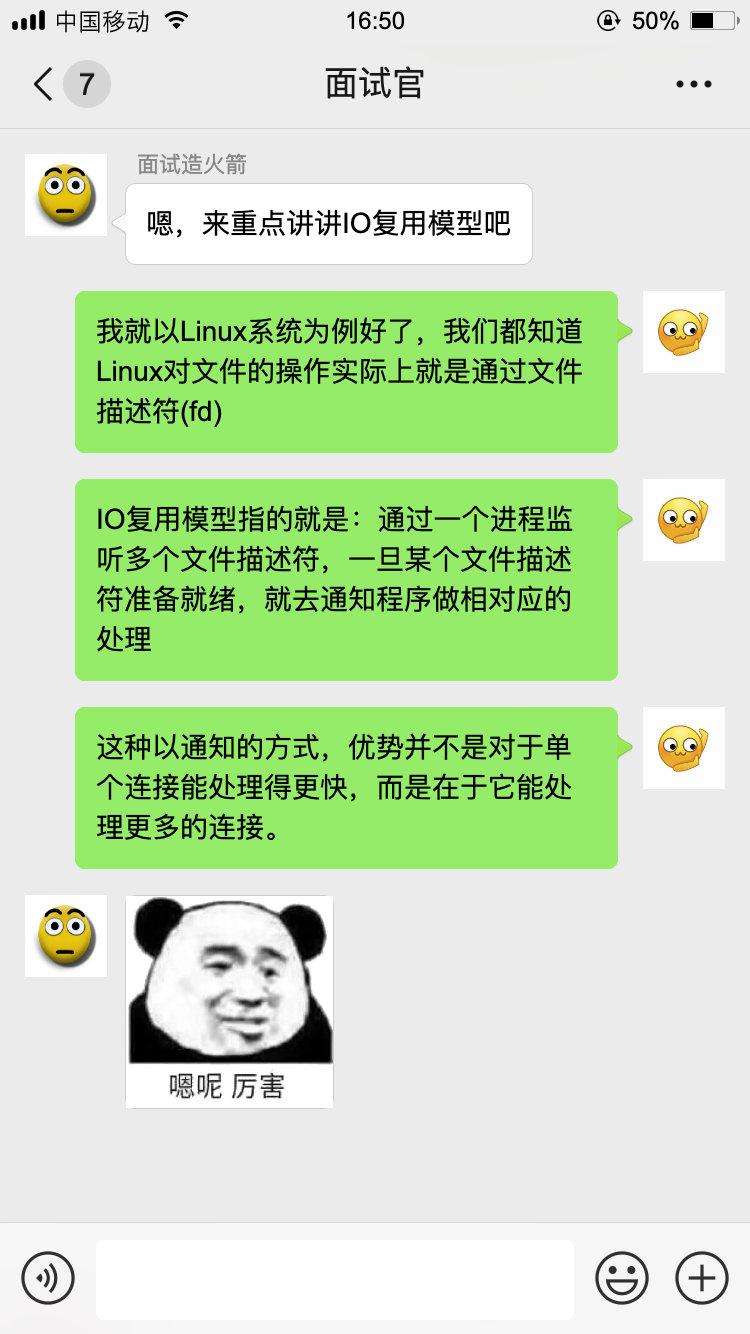Viewport: 750px width, 1334px height.
Task: Focus the message text field
Action: coord(334,1279)
